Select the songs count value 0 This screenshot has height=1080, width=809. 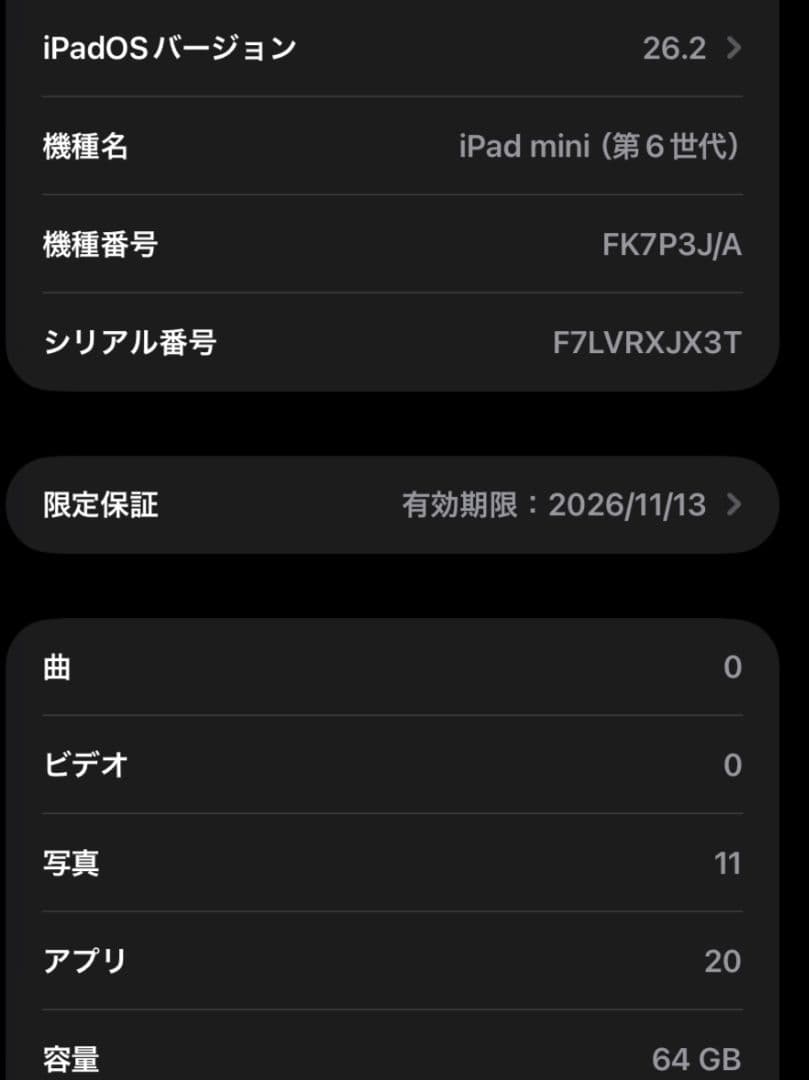click(x=731, y=667)
